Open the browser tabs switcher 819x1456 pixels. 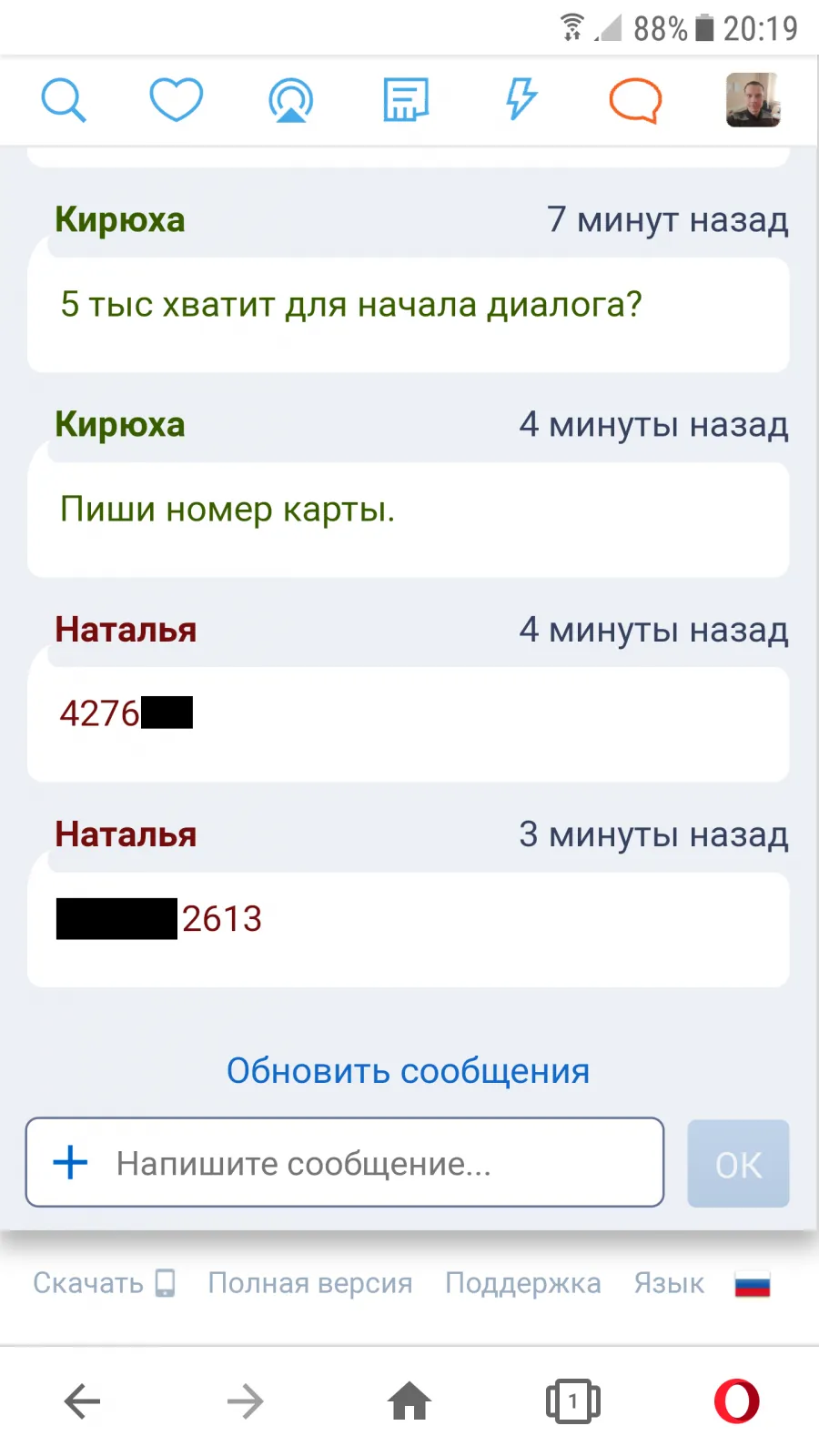point(573,1401)
